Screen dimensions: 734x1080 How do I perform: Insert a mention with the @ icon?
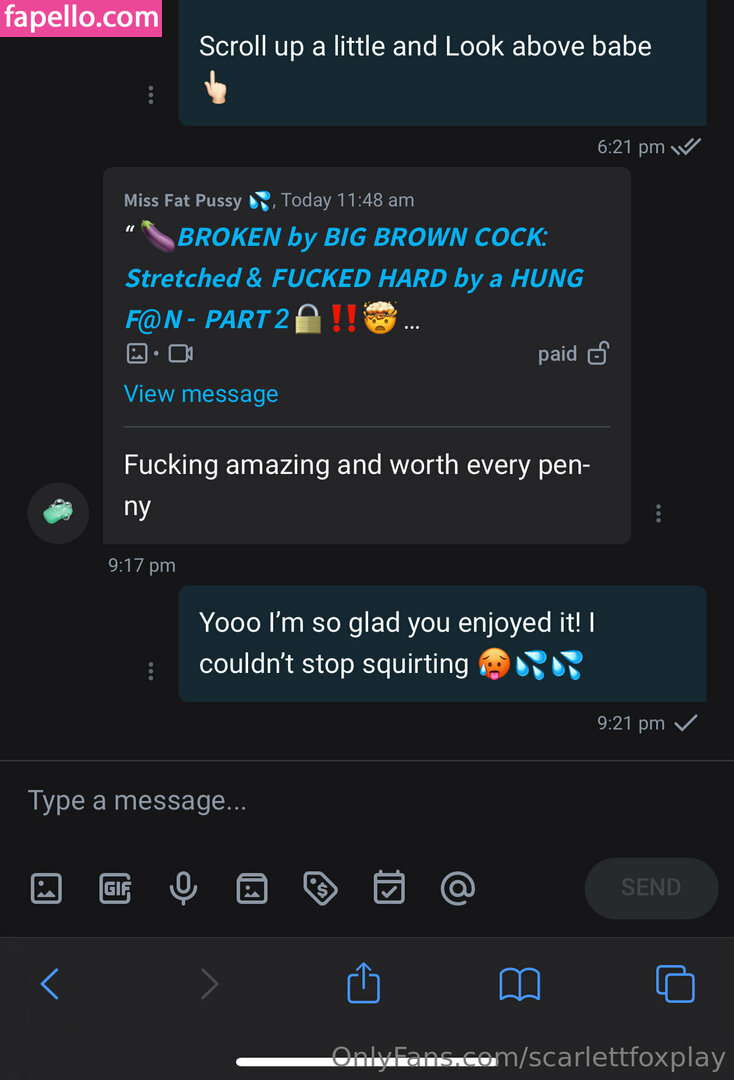point(457,888)
